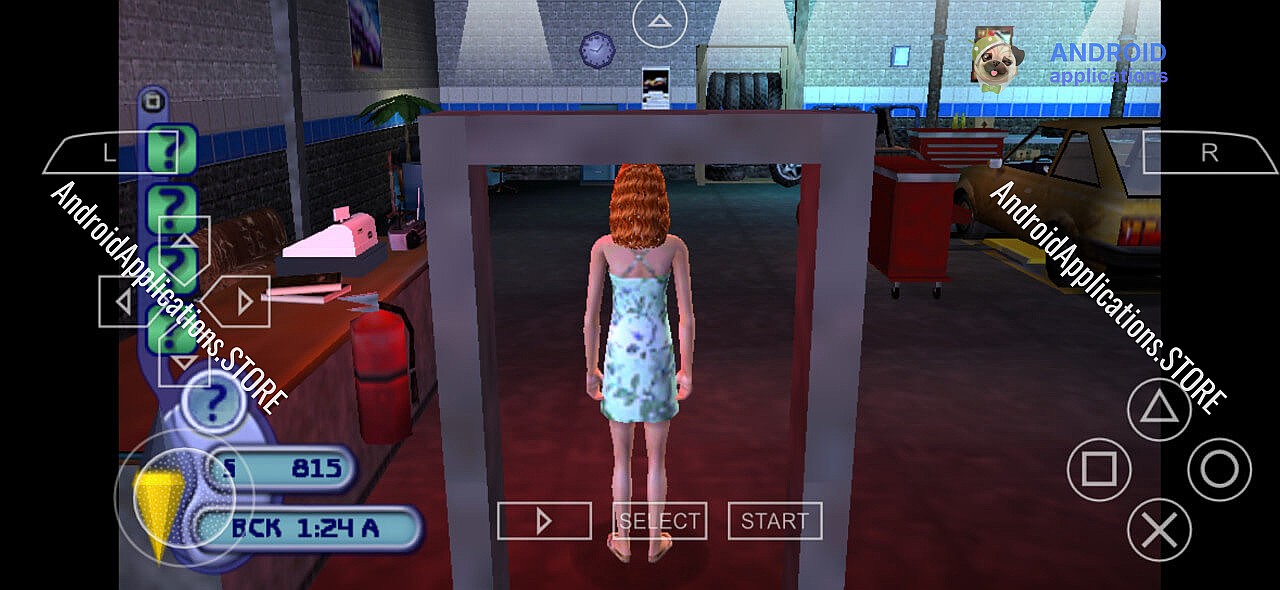
Task: Hit the cross action button
Action: (1159, 529)
